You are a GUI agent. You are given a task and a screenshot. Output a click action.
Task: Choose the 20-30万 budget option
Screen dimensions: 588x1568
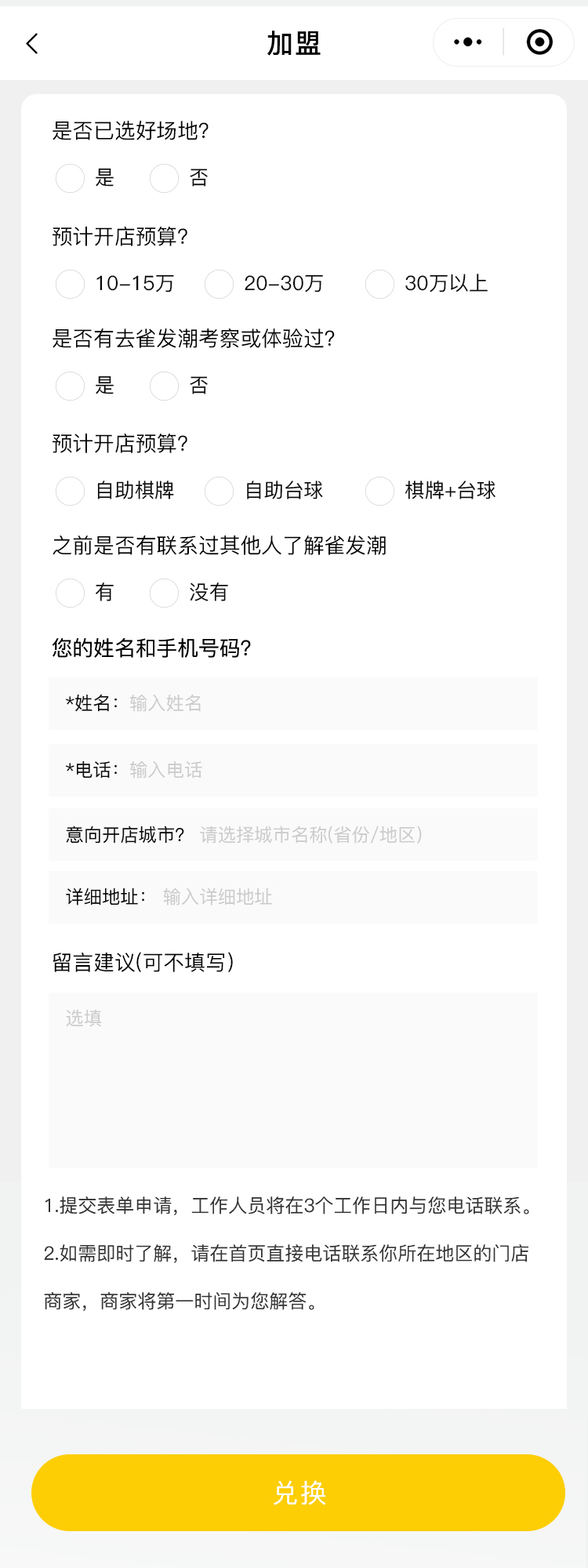click(x=219, y=284)
